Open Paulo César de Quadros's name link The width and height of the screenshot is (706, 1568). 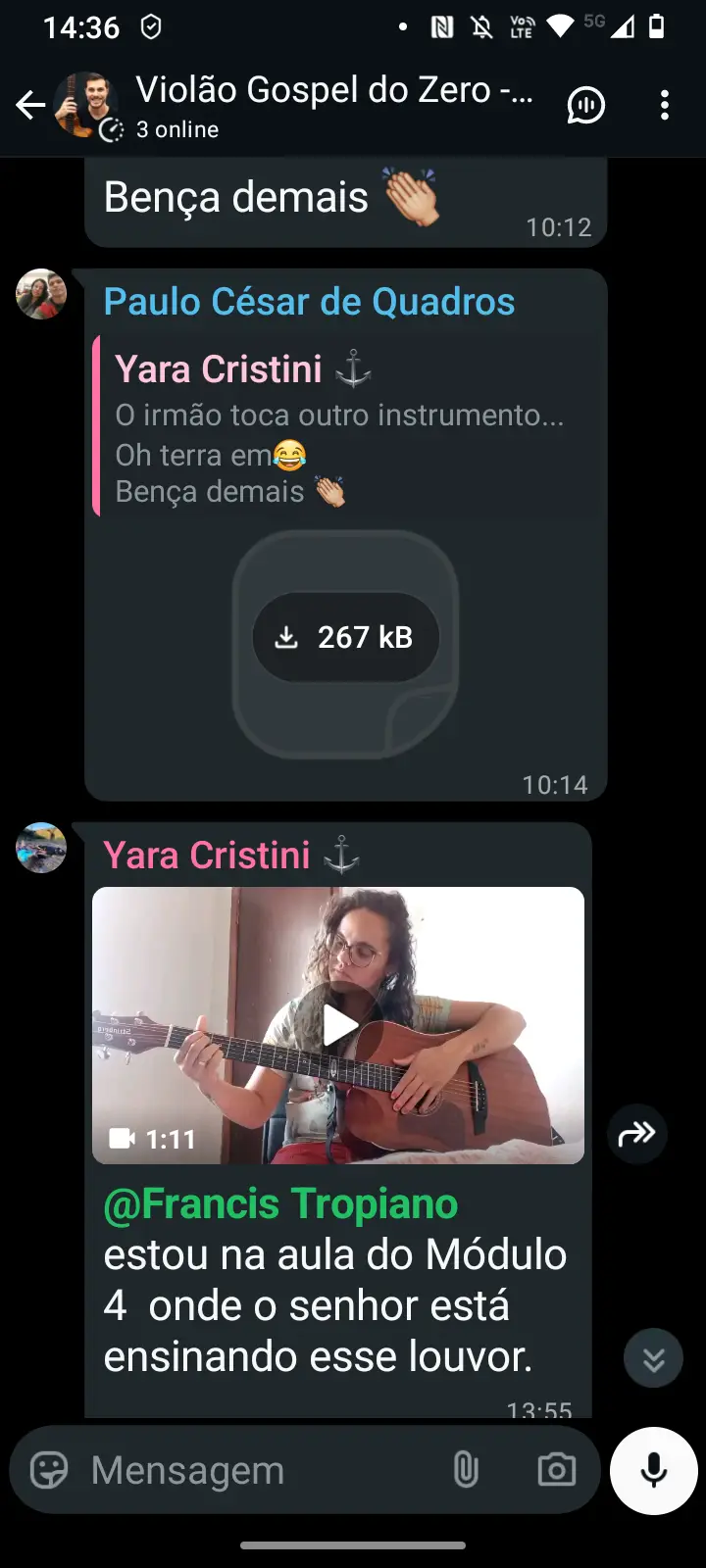pos(309,302)
